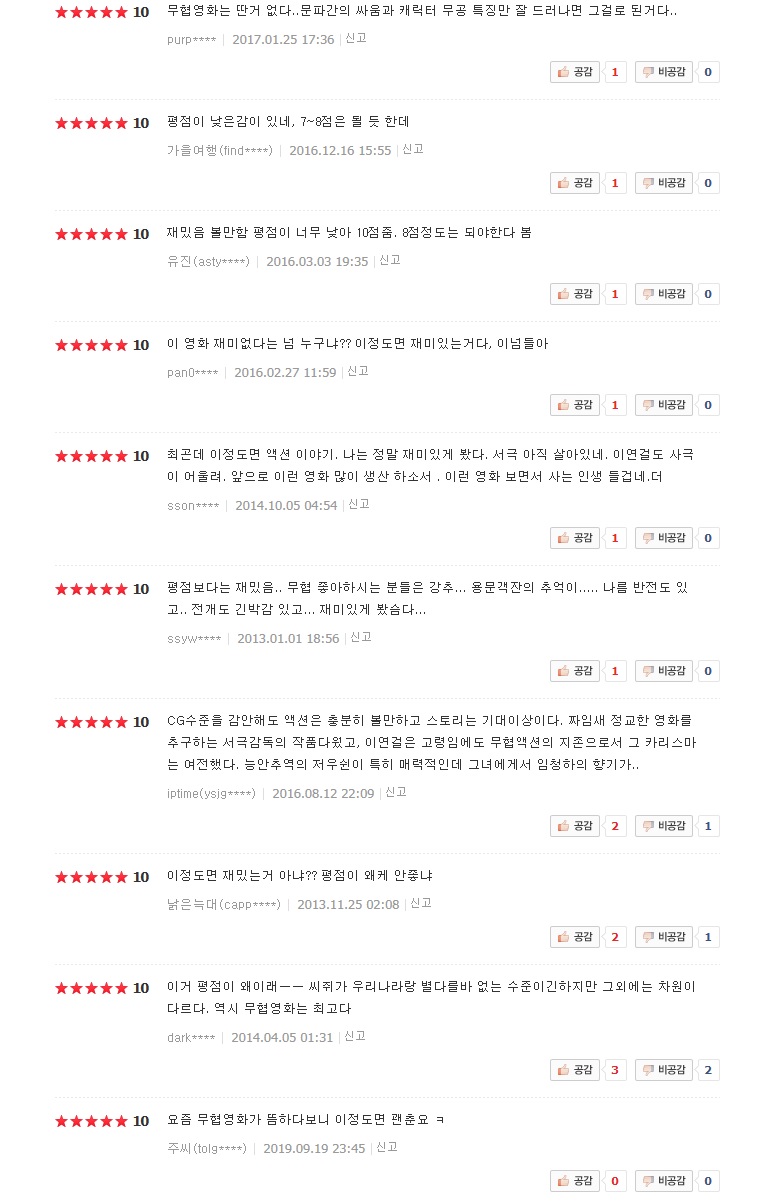The image size is (775, 1204).
Task: Tap 비공감 on purp****'s review
Action: tap(663, 72)
